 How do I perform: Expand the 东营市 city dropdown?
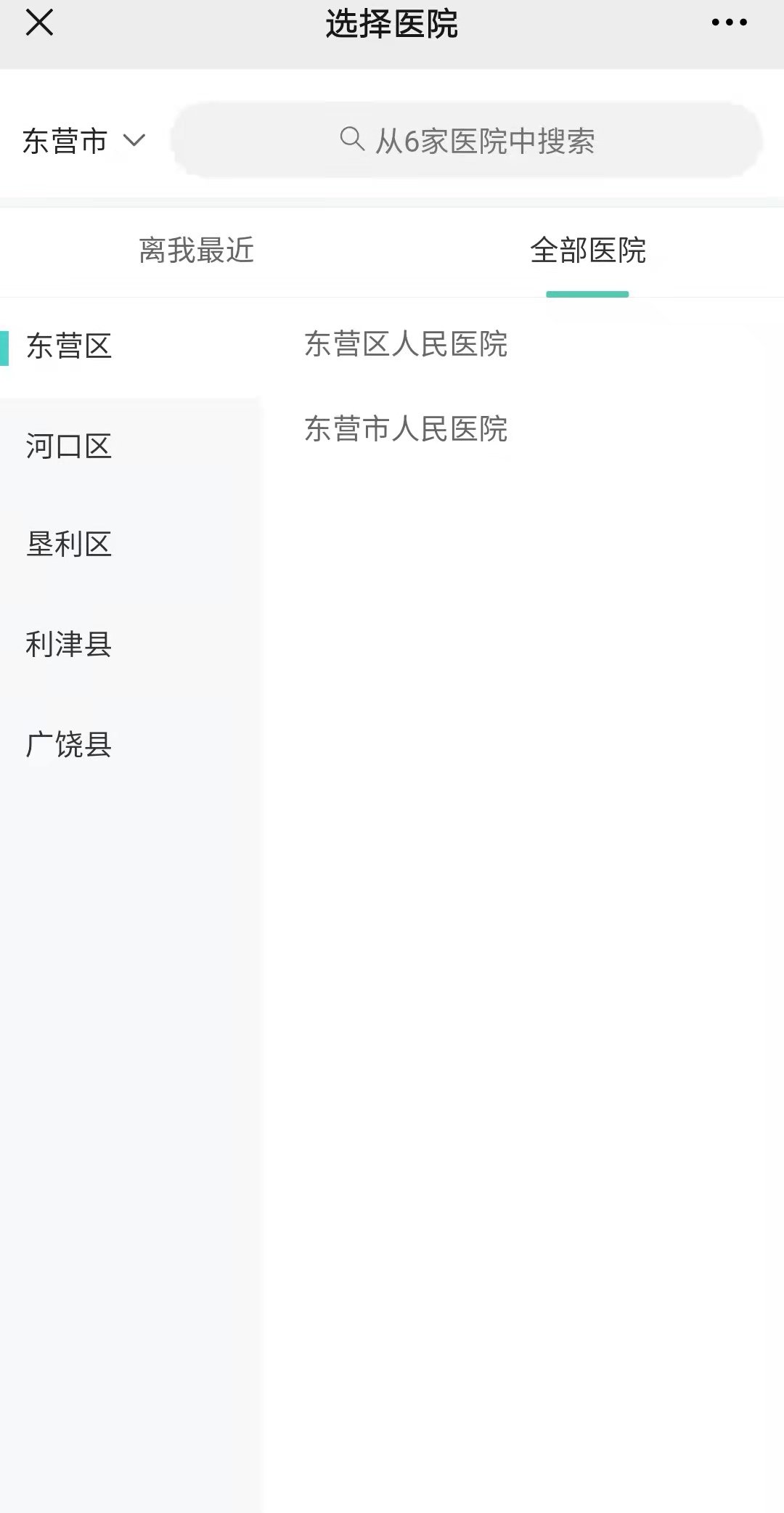tap(83, 140)
